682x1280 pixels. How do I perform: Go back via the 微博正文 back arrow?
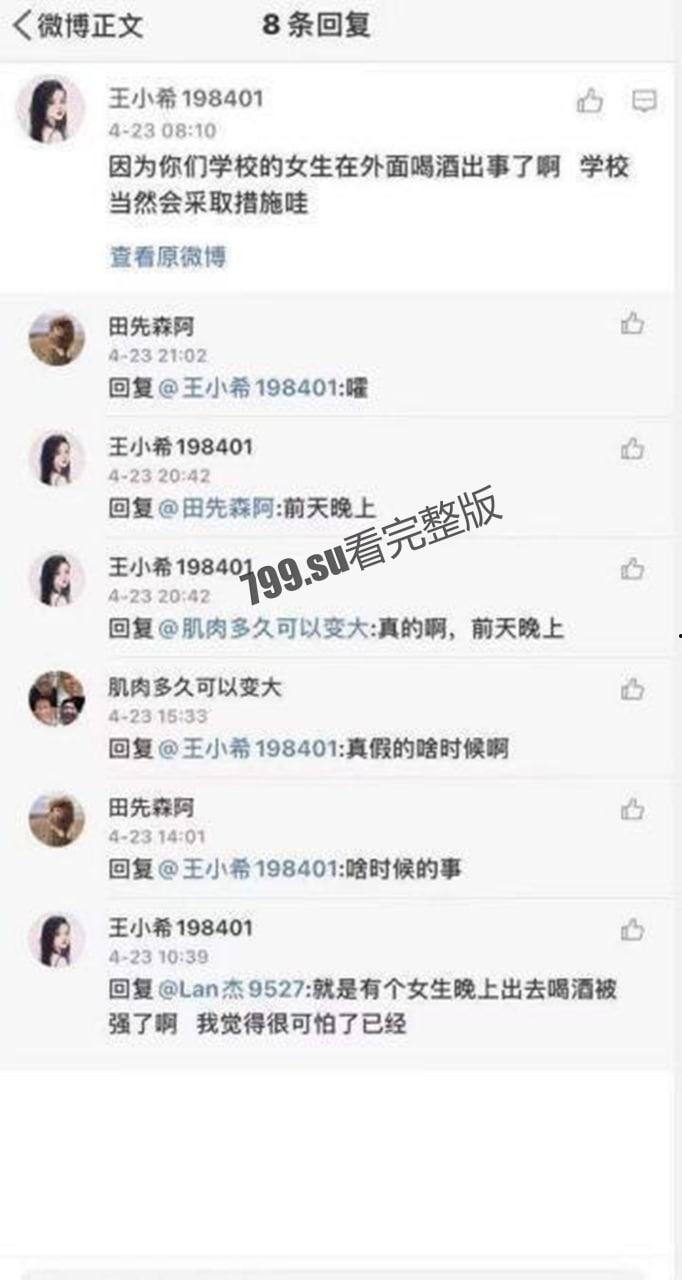click(x=24, y=26)
